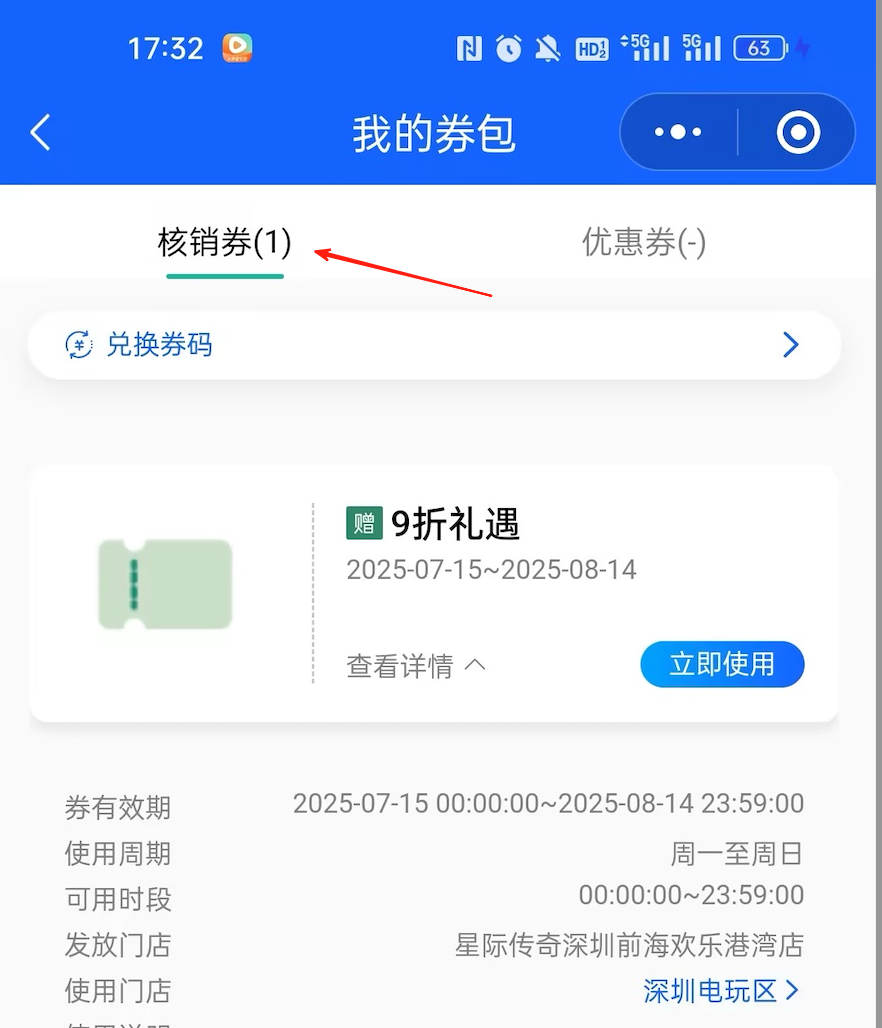Open the 深圳电玩区 store link

722,991
